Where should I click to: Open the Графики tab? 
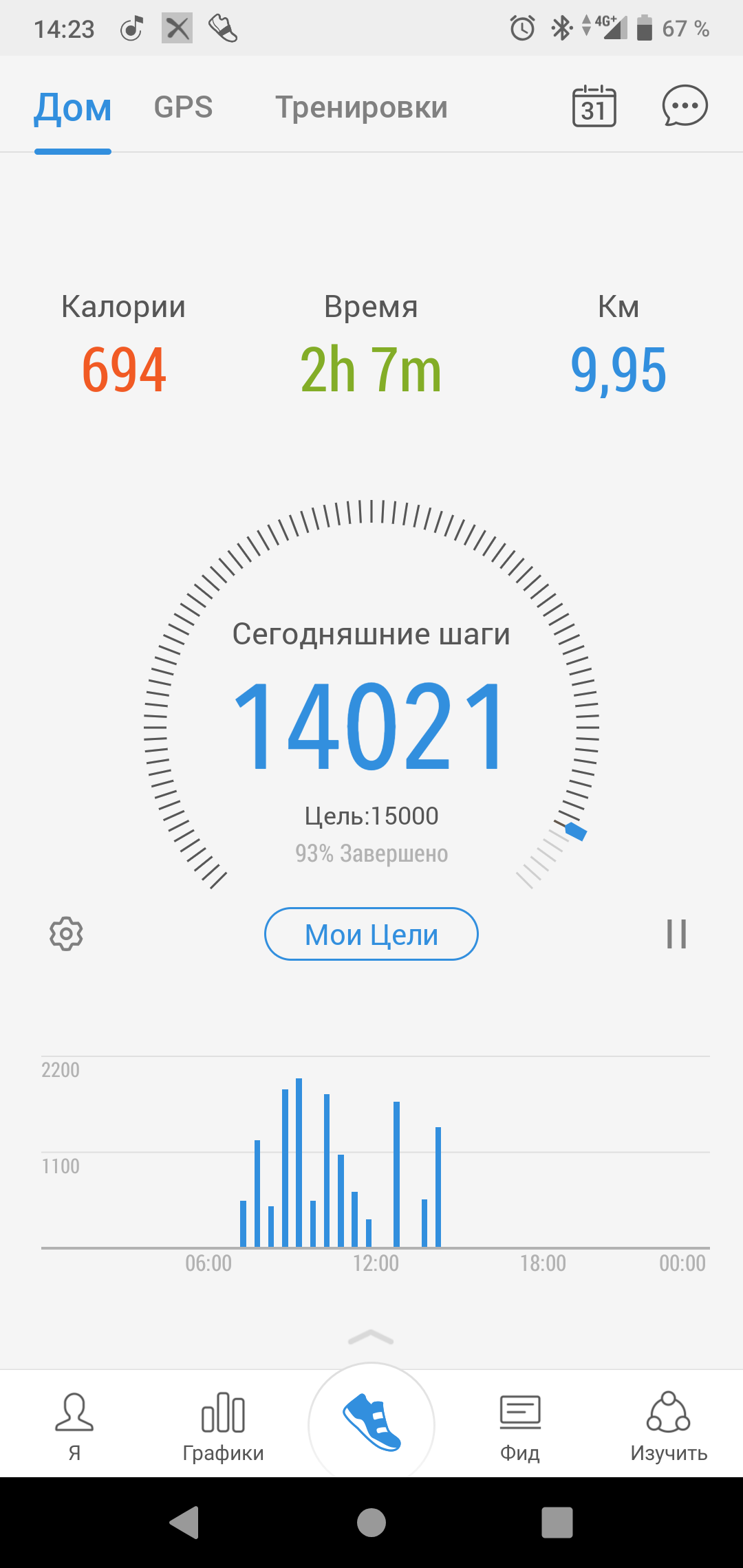pos(223,1427)
